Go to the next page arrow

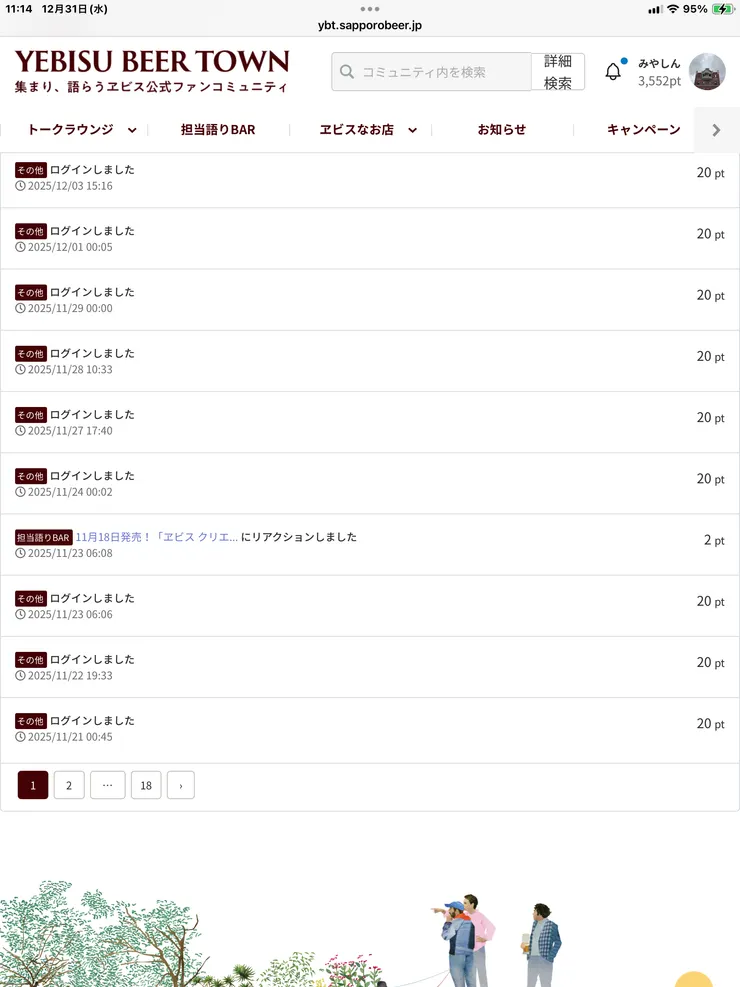[181, 785]
